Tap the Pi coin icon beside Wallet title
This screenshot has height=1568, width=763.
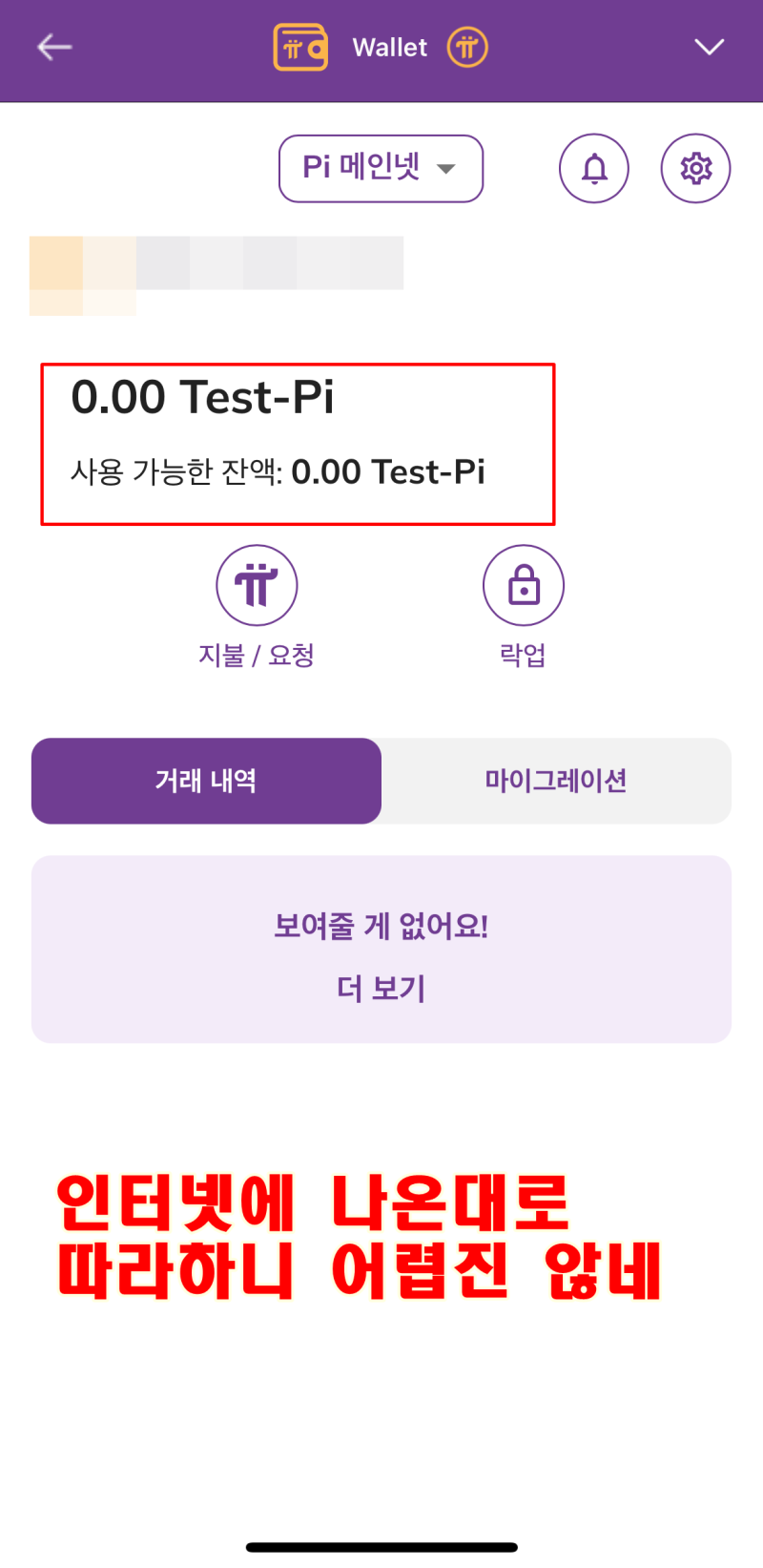coord(466,46)
